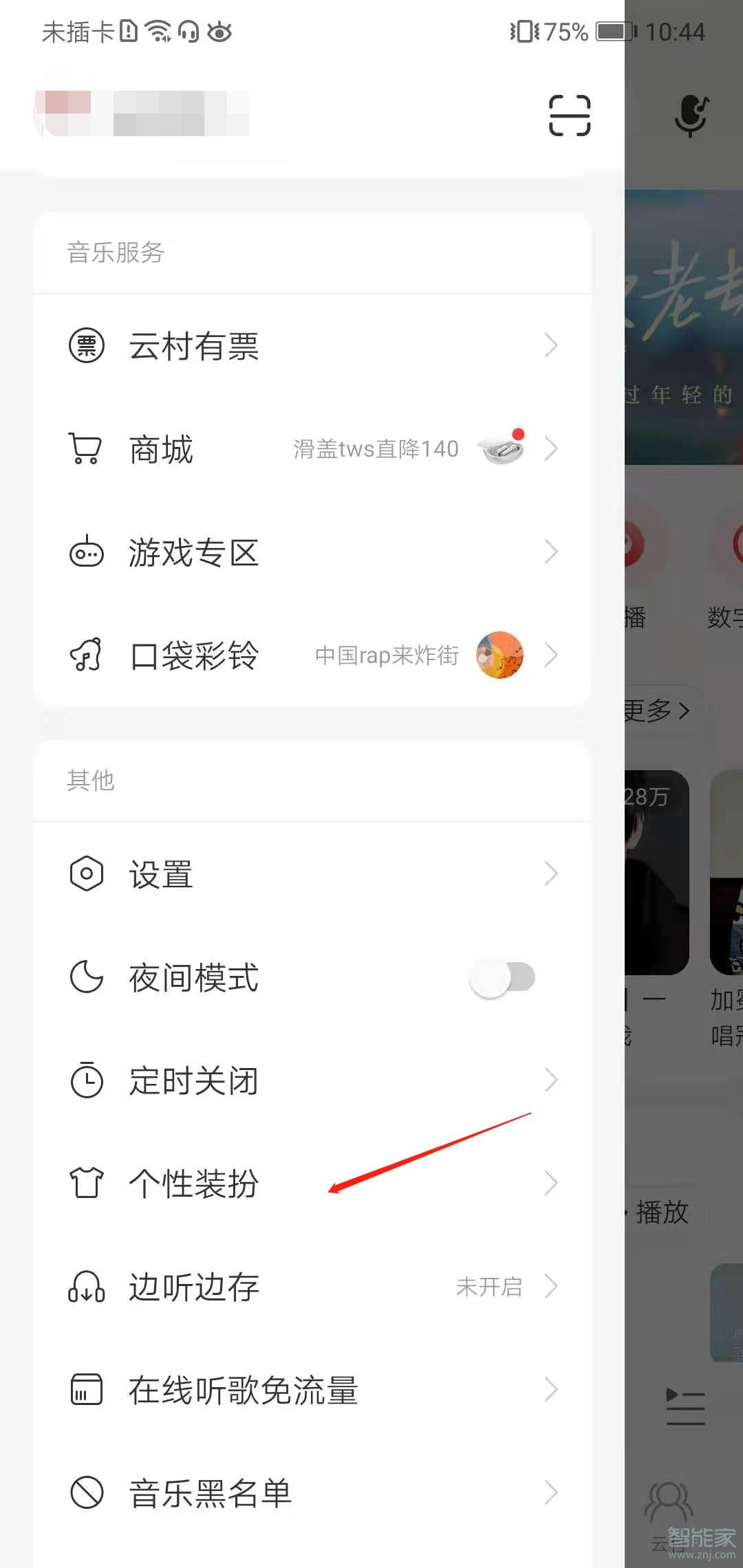
Task: Select the 音乐服务 section area
Action: pos(115,253)
